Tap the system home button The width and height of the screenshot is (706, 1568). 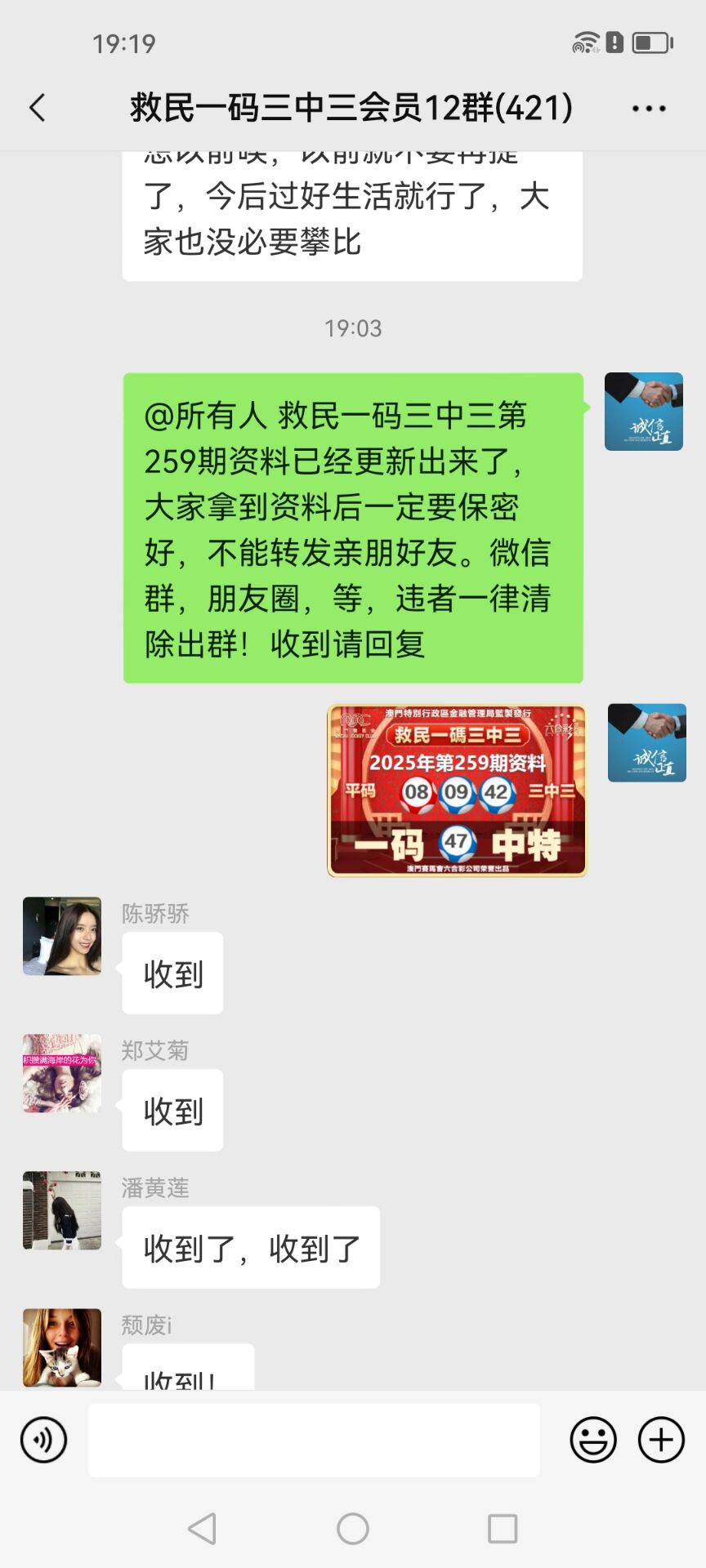tap(353, 1529)
